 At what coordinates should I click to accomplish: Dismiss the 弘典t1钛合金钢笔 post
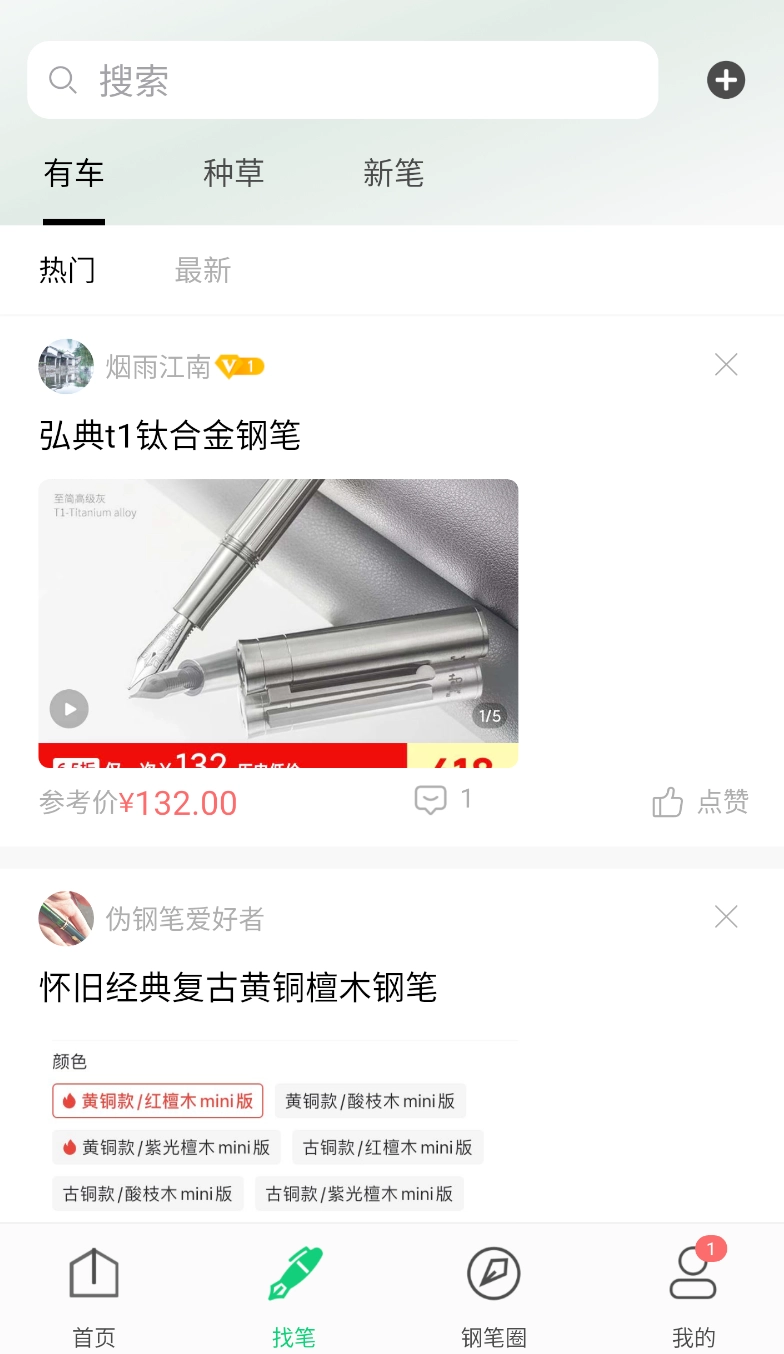726,365
